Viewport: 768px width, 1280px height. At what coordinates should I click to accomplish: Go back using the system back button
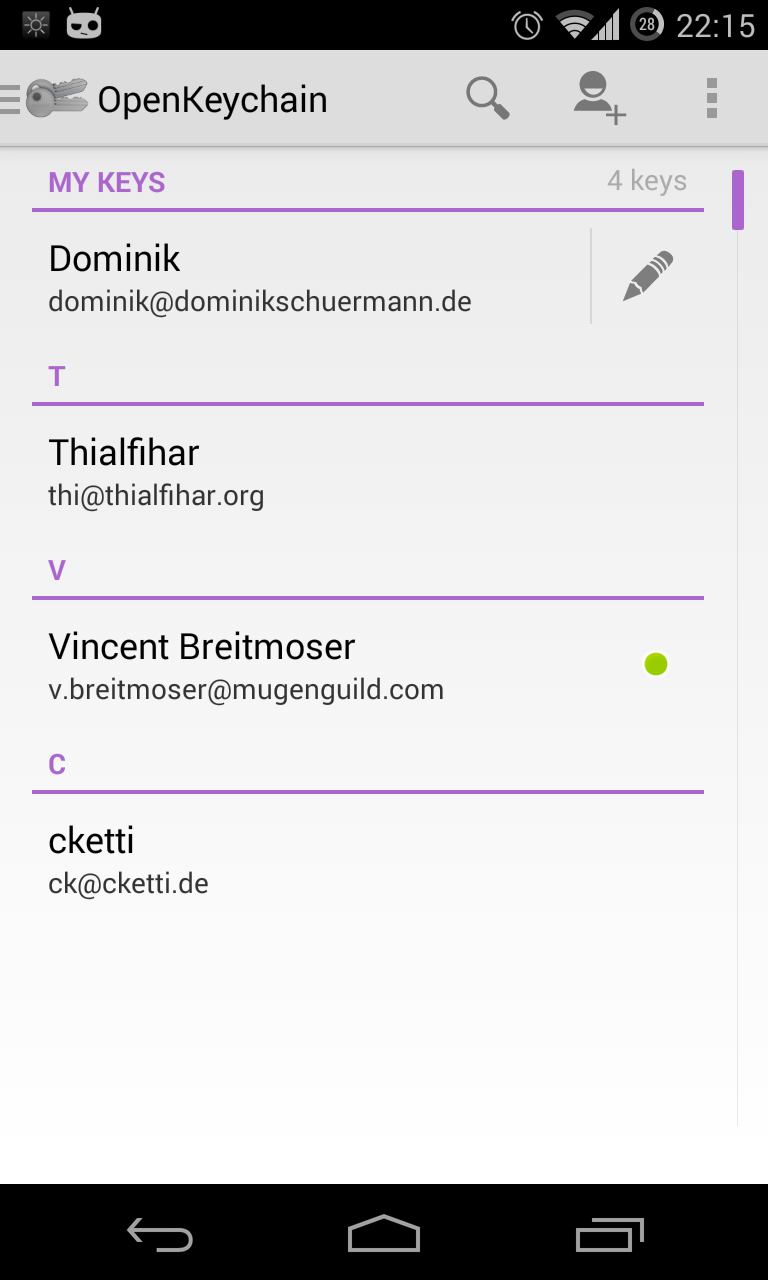[160, 1235]
